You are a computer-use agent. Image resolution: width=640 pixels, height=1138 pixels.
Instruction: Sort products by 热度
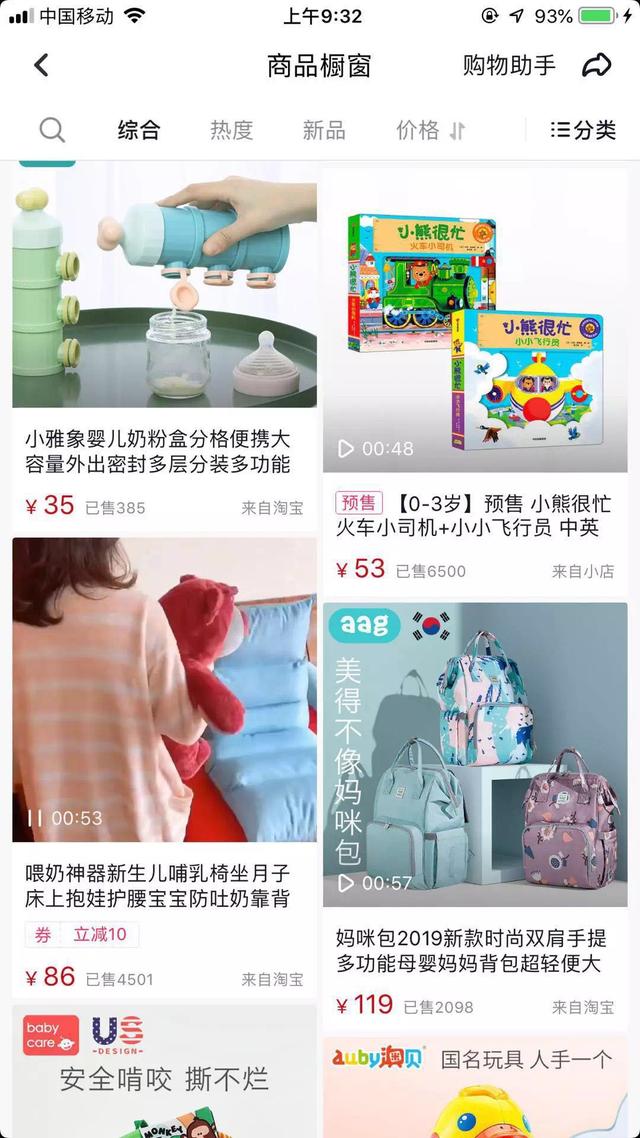231,131
